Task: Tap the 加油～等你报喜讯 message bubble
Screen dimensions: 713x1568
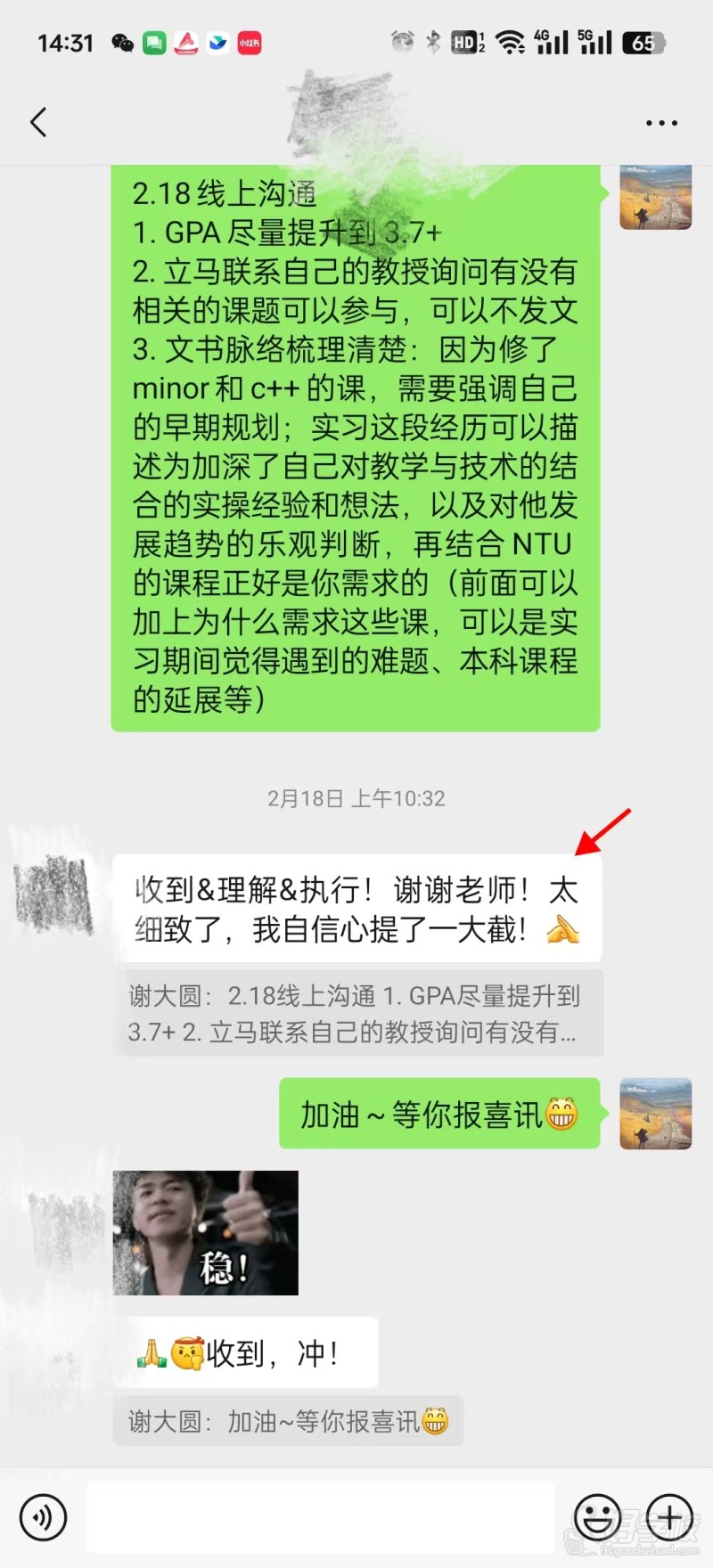Action: pyautogui.click(x=438, y=1114)
